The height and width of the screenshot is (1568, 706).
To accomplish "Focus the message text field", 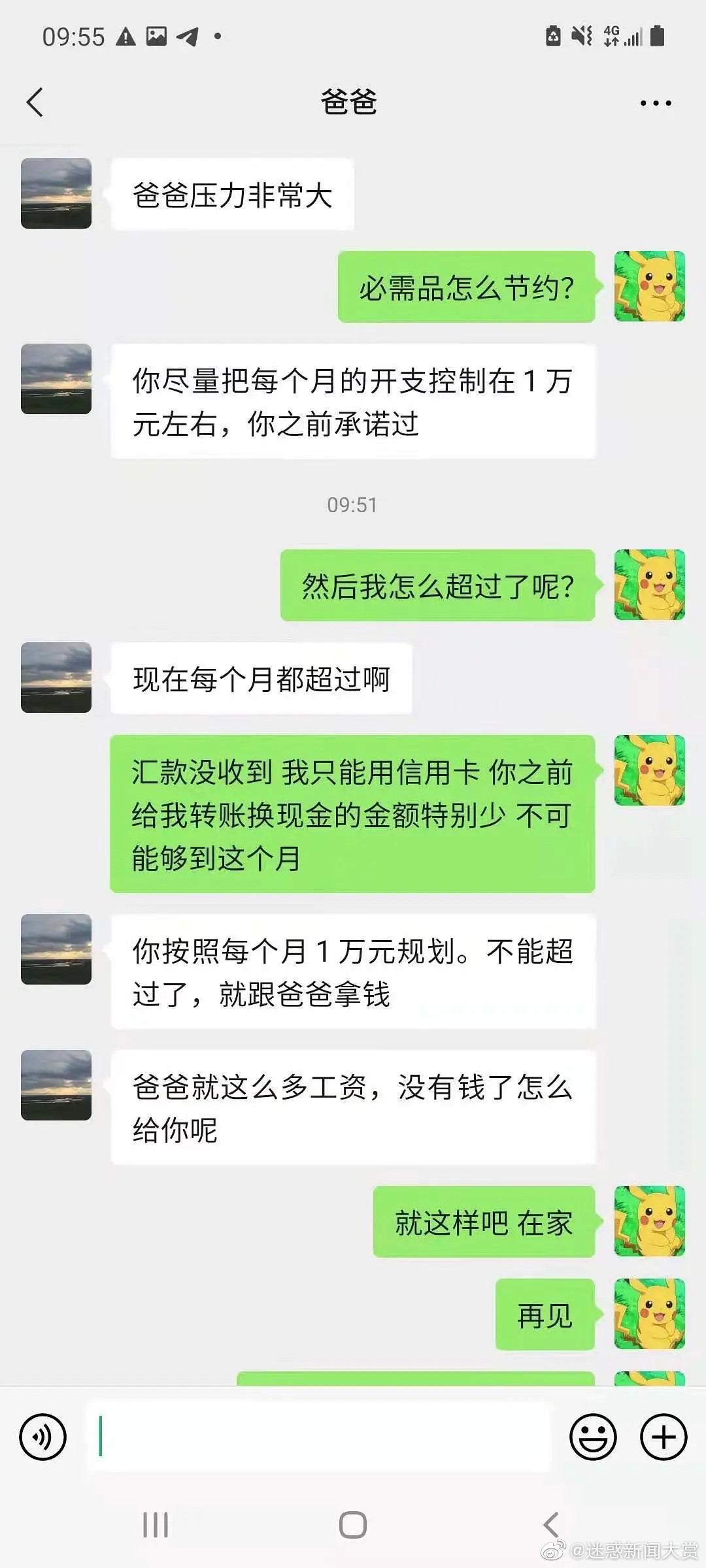I will 320,1437.
